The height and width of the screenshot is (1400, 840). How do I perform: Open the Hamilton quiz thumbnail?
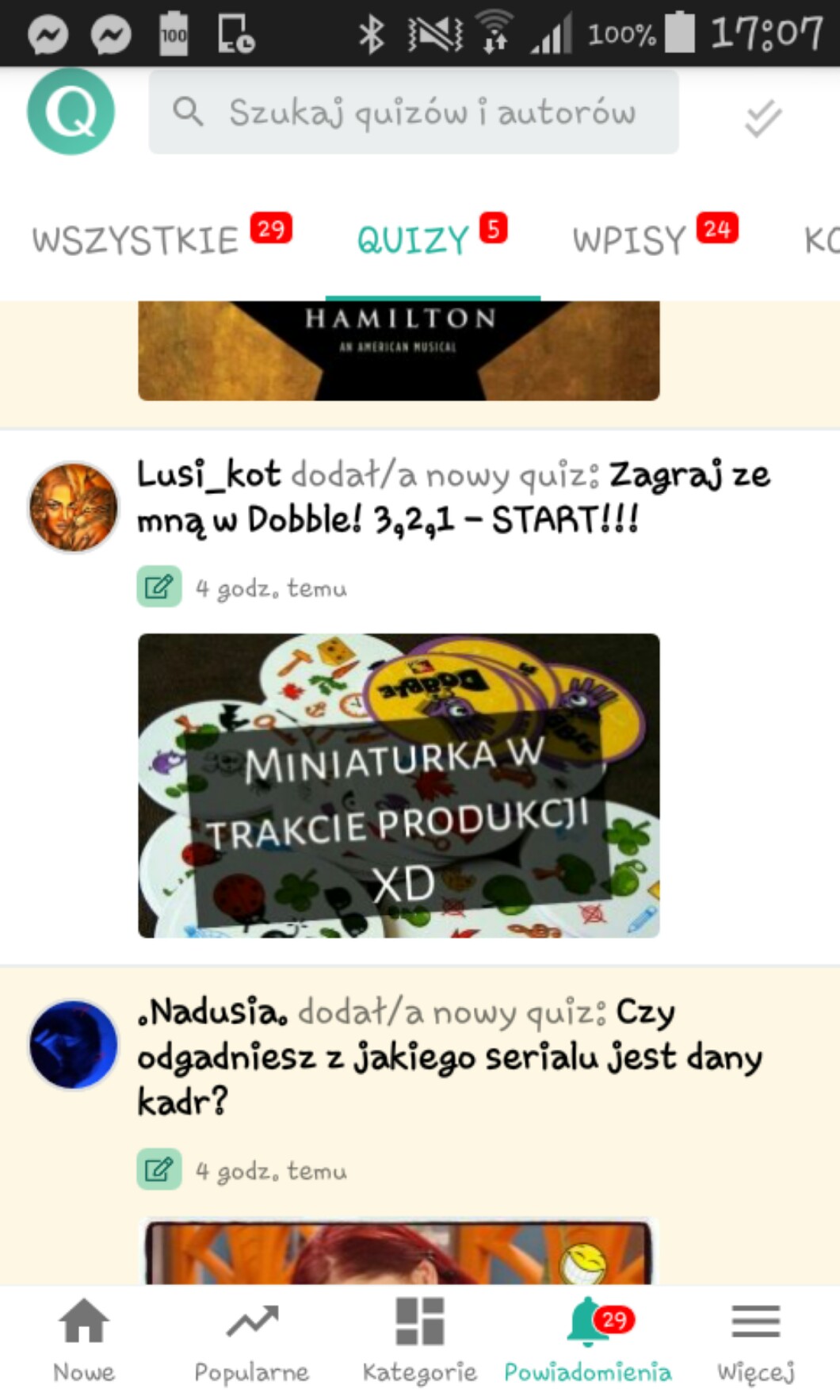[399, 350]
